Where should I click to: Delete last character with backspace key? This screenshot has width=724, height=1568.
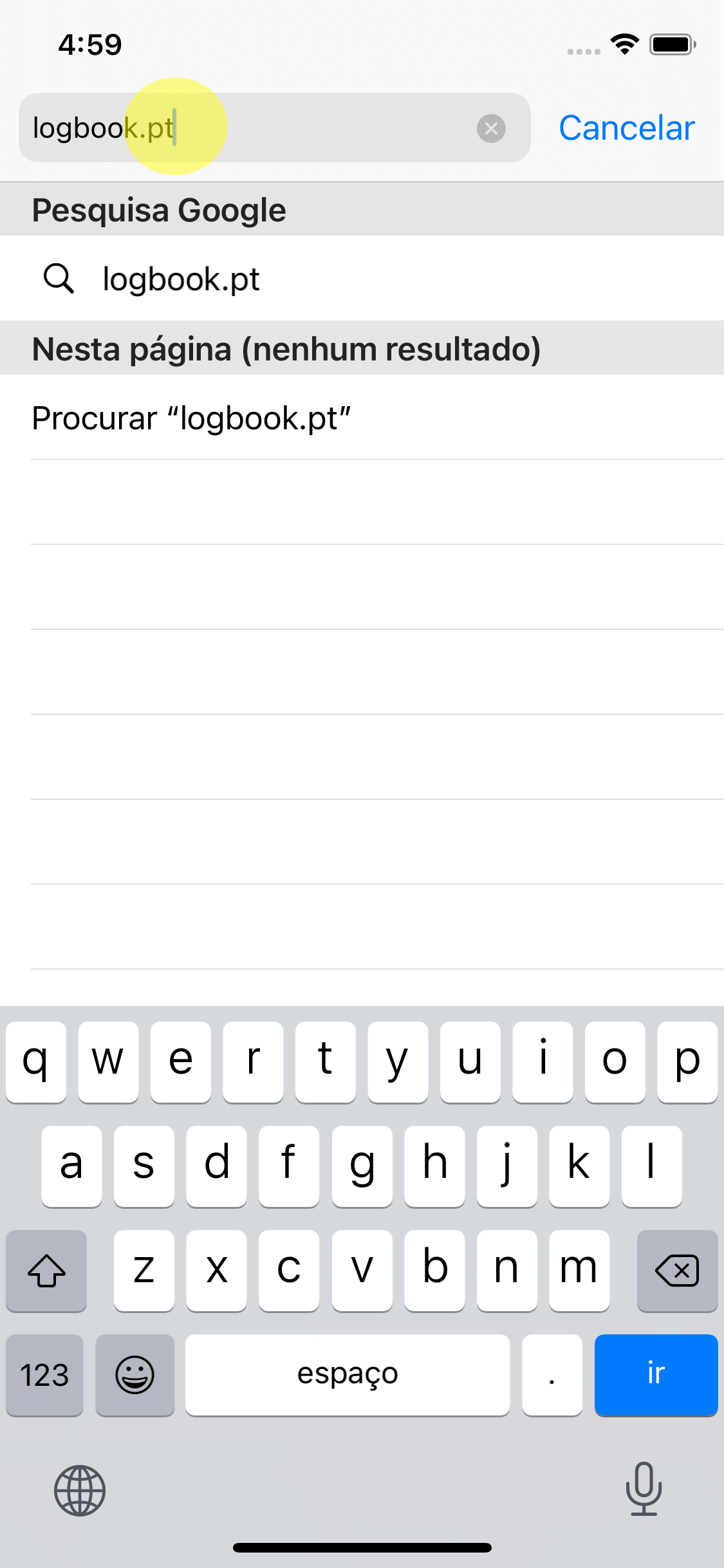(677, 1270)
